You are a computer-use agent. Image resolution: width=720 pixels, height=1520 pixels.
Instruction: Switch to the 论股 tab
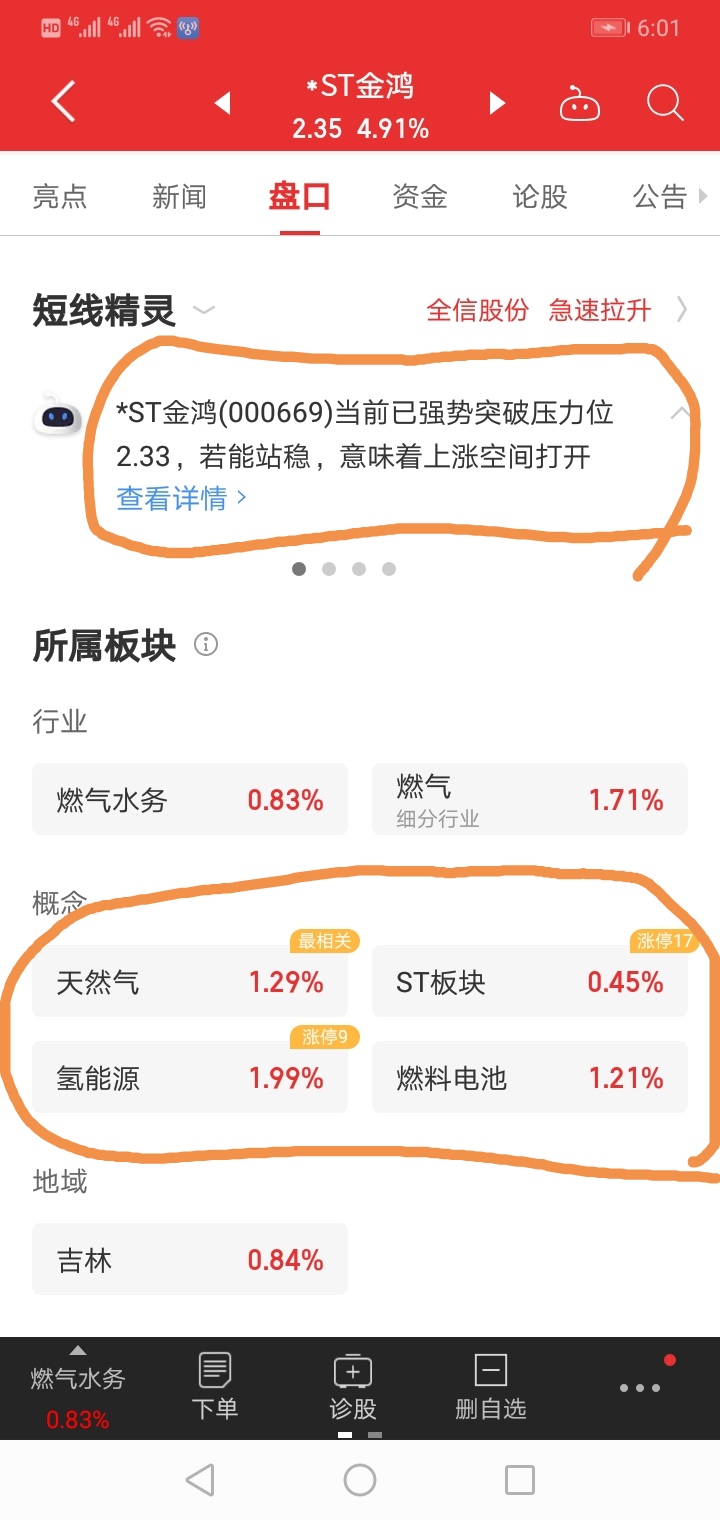(x=540, y=196)
